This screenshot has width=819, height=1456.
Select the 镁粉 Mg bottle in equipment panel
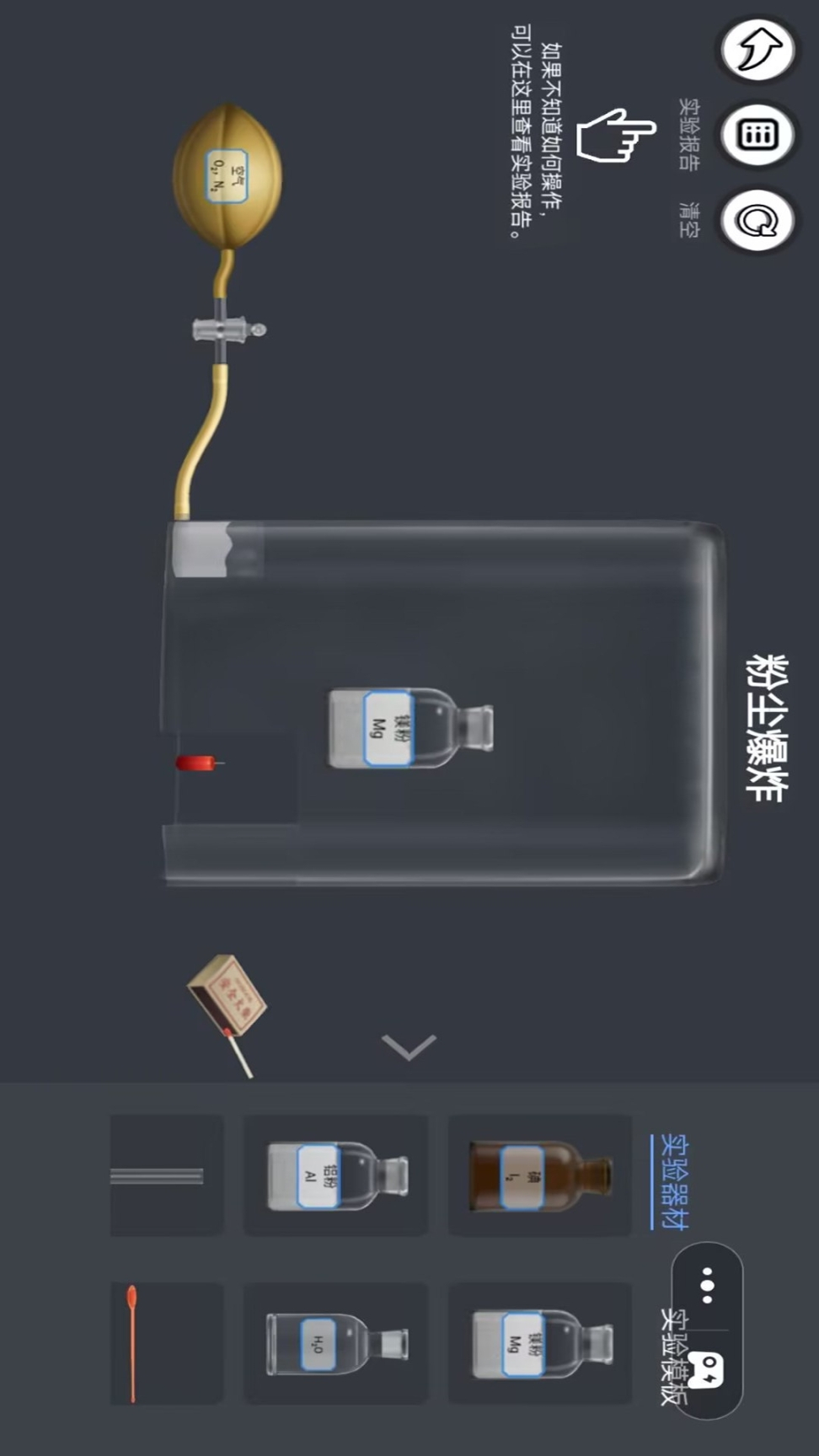tap(540, 1343)
